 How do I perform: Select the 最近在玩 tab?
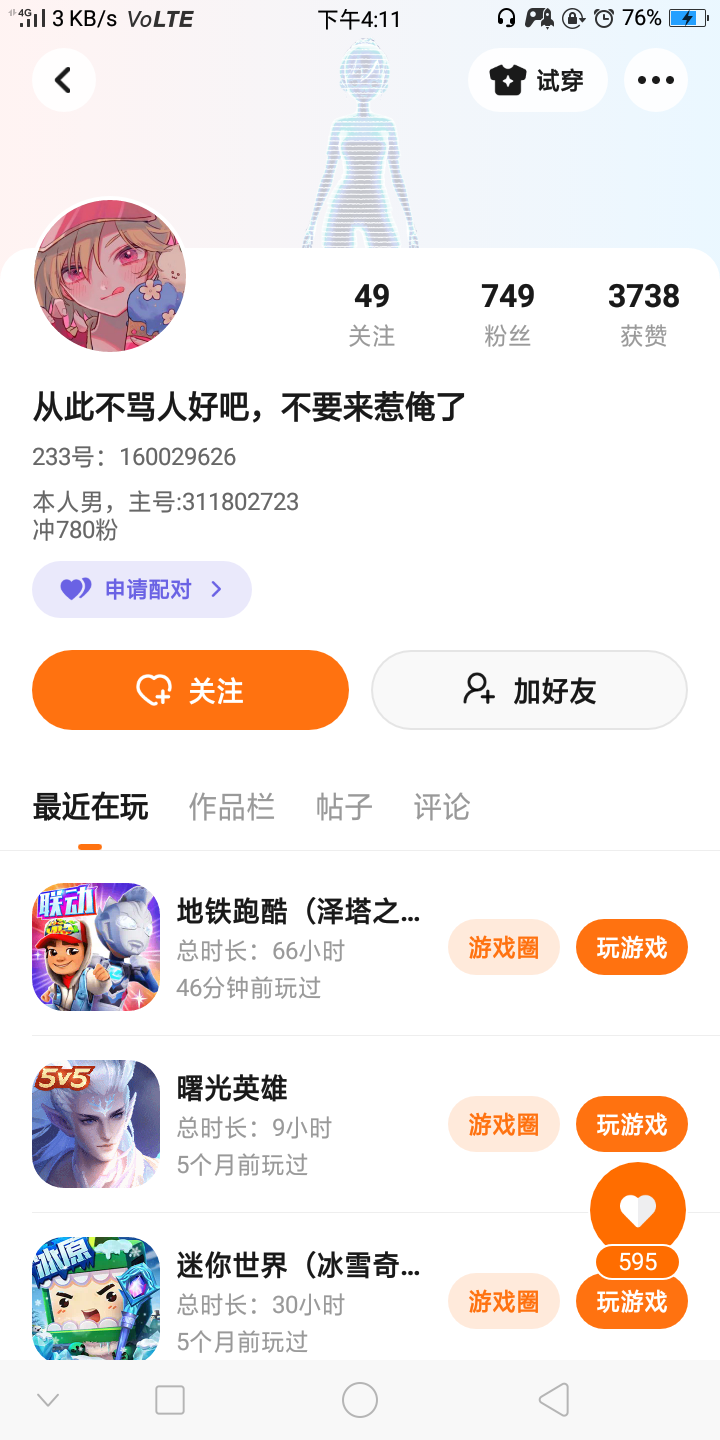pos(90,807)
